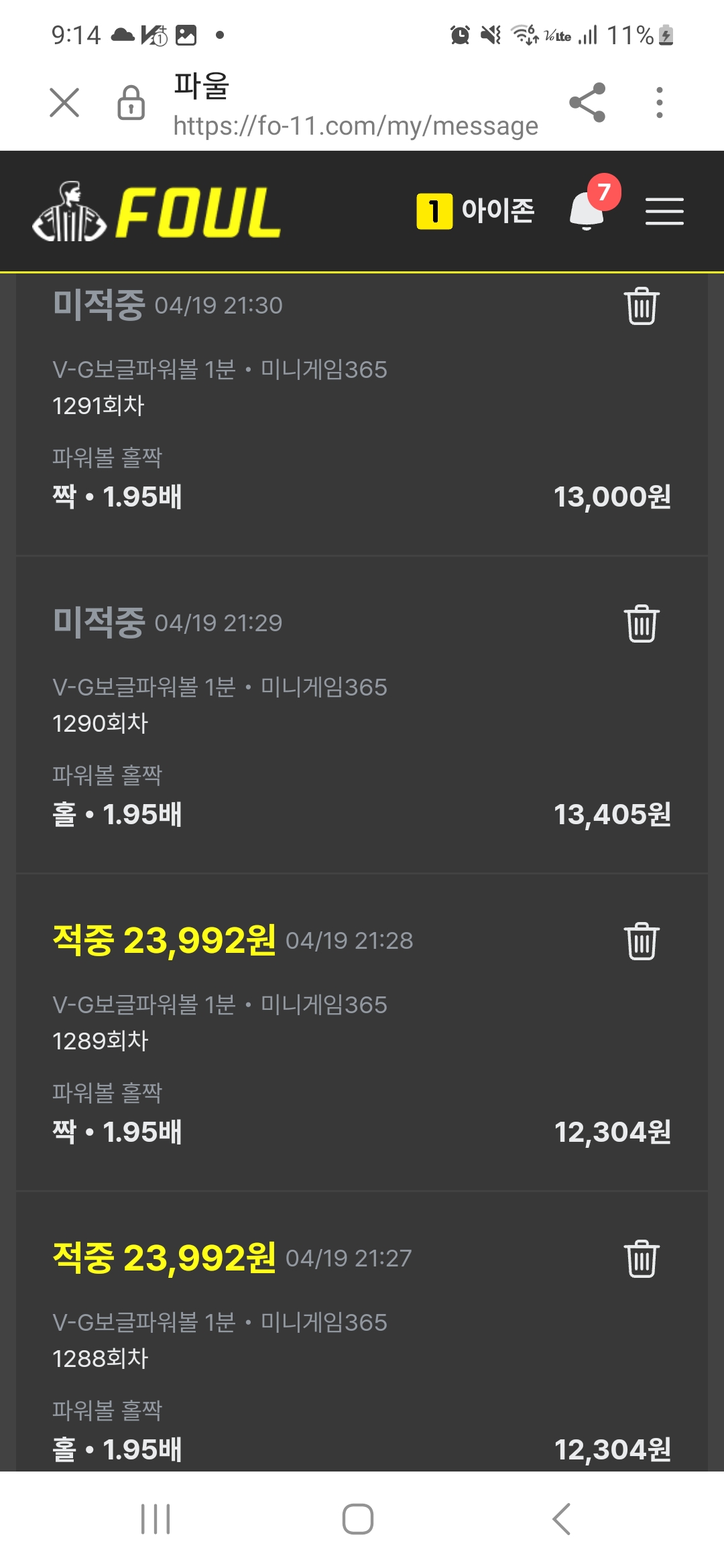View site security lock info
The height and width of the screenshot is (1568, 724).
[x=131, y=103]
